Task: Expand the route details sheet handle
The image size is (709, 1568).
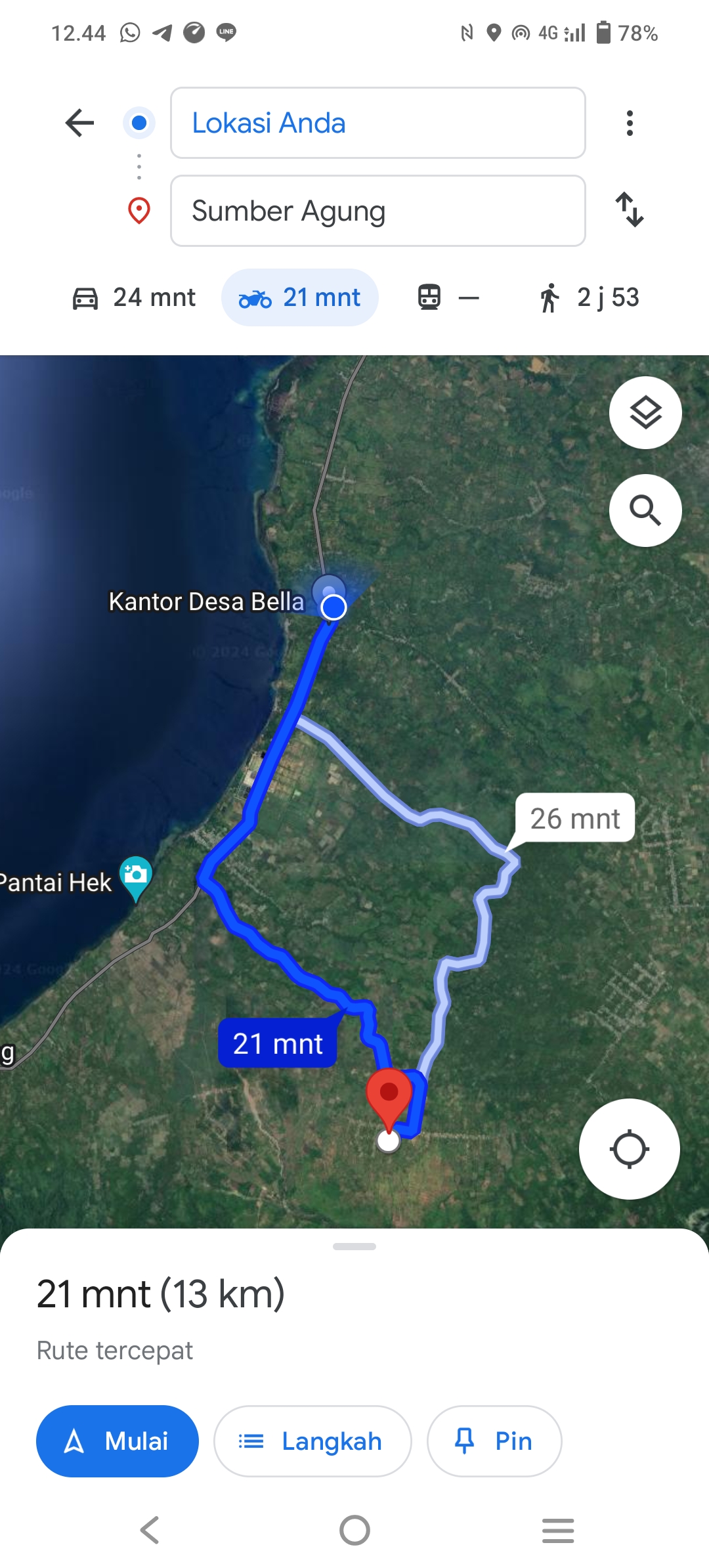Action: (354, 1246)
